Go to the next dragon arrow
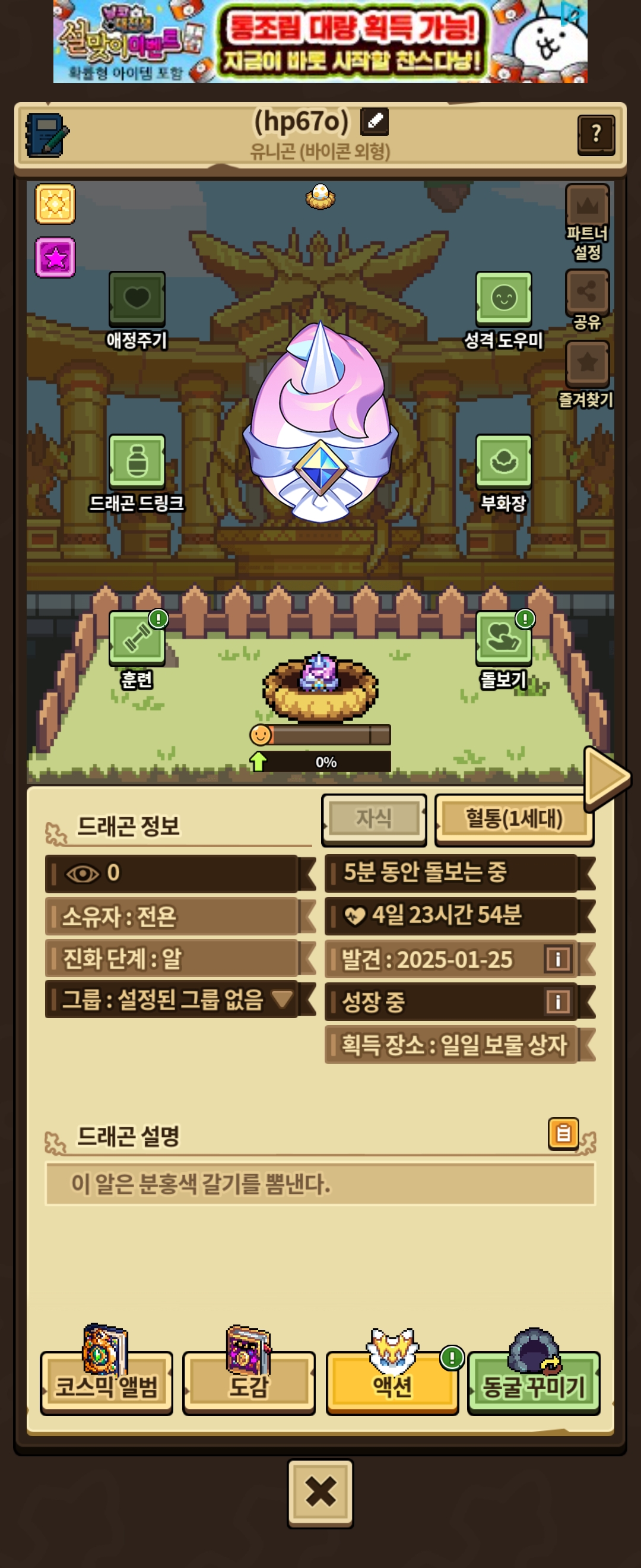Screen dimensions: 641x1568 (x=606, y=777)
